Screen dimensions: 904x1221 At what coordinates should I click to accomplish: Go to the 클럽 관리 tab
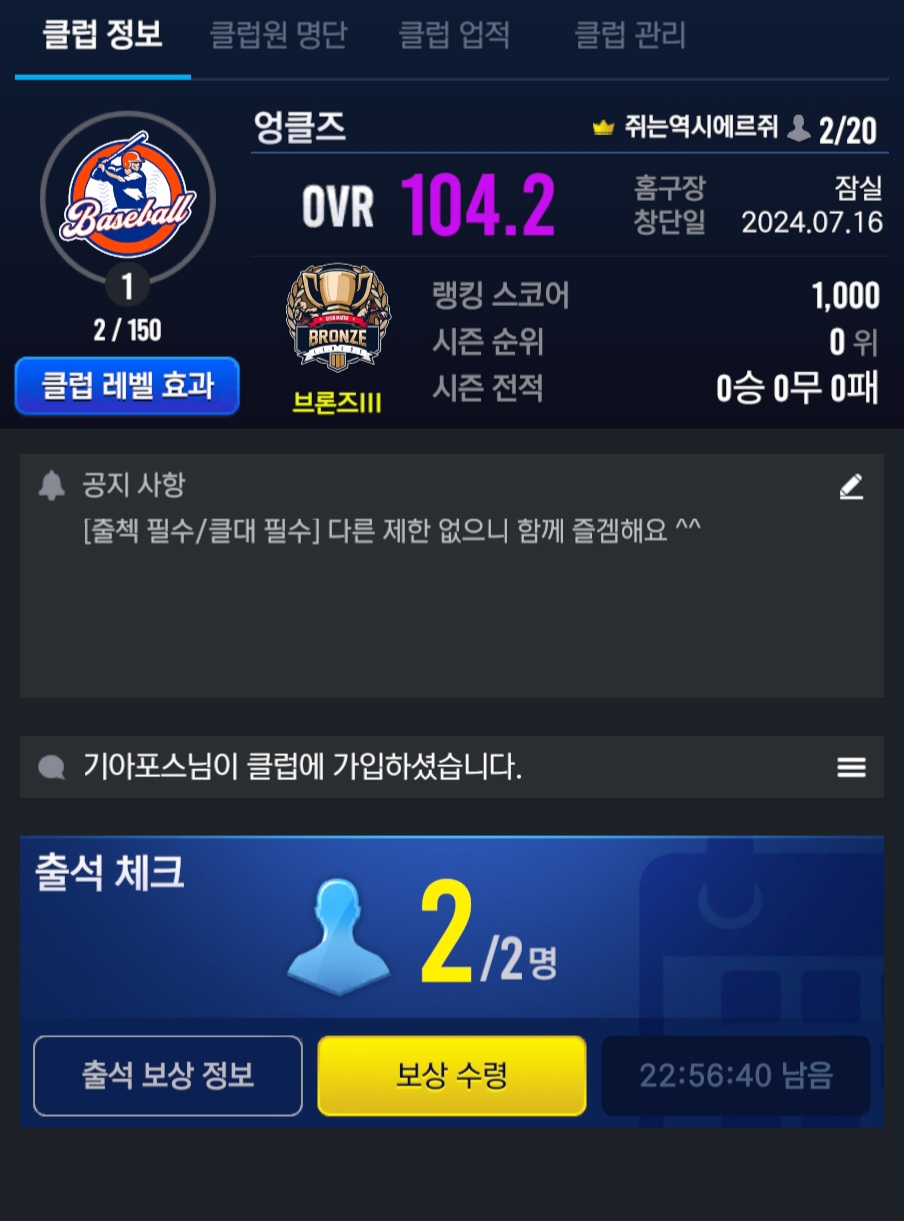click(630, 36)
